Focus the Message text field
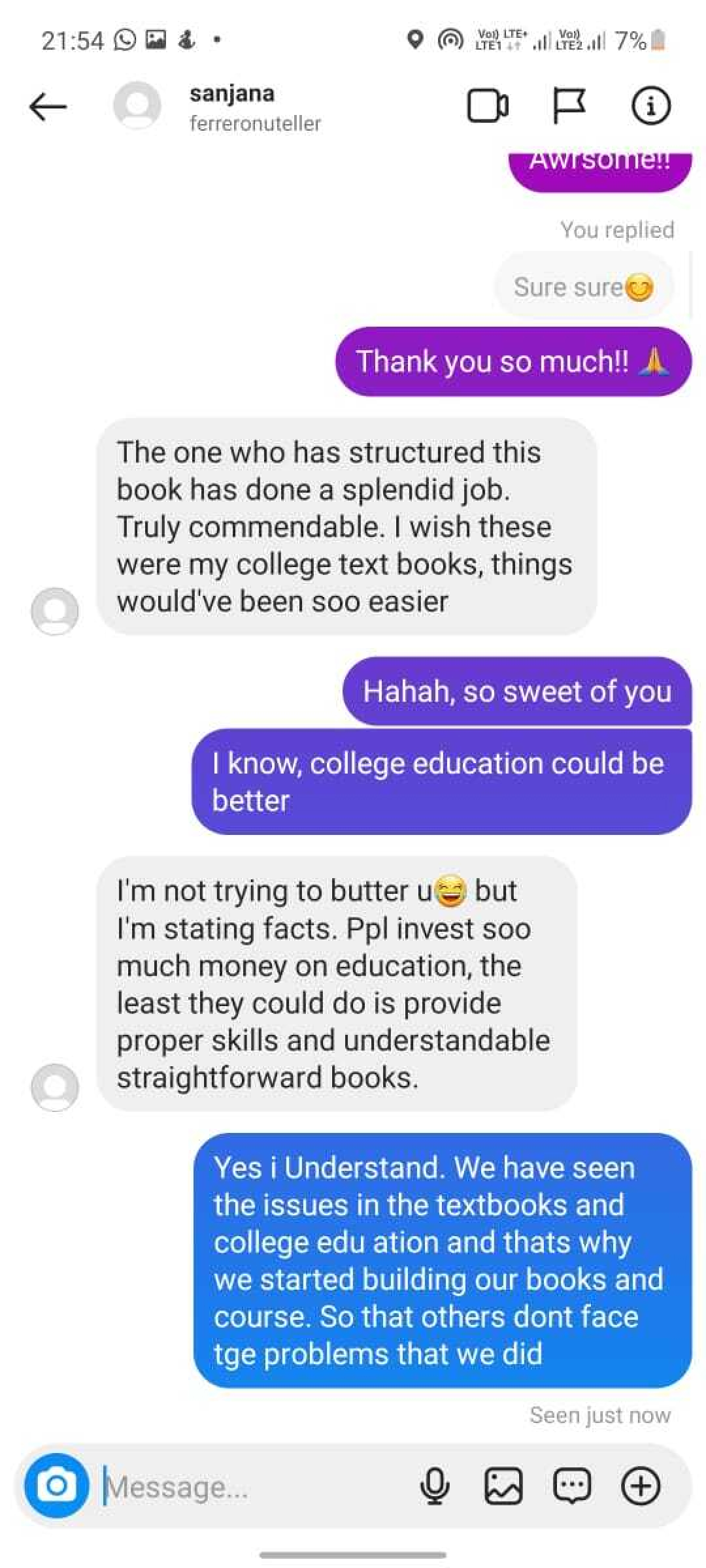706x1568 pixels. (255, 1488)
